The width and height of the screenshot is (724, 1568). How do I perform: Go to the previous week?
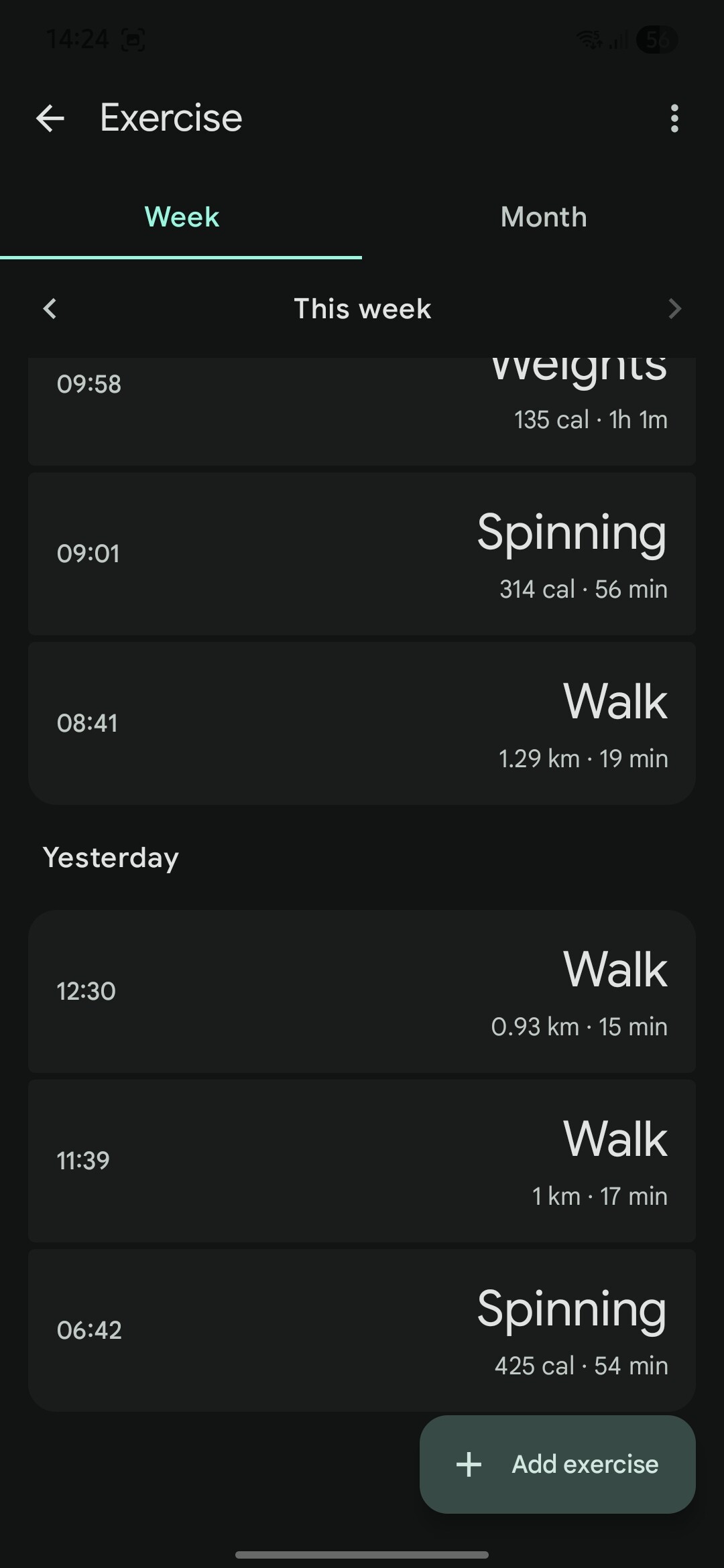pos(50,309)
